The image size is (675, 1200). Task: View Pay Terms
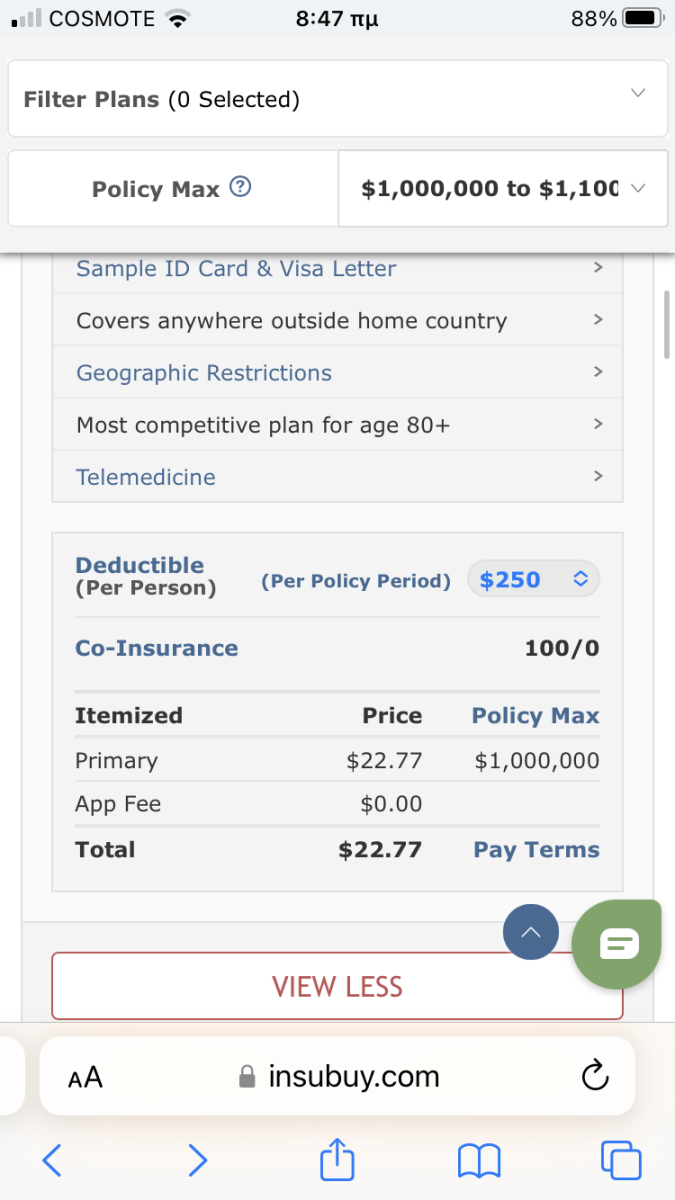[536, 850]
